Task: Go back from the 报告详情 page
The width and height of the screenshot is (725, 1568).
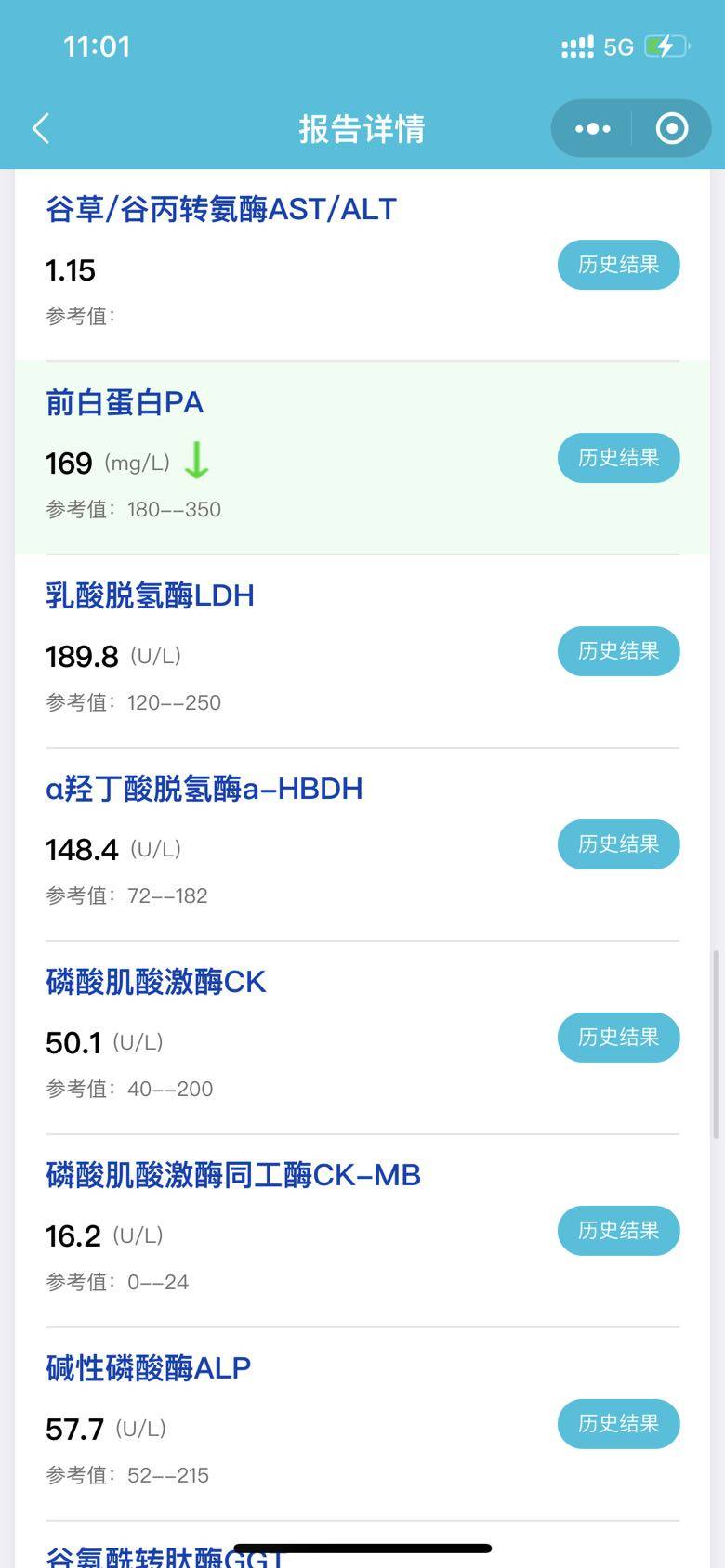Action: pos(41,128)
